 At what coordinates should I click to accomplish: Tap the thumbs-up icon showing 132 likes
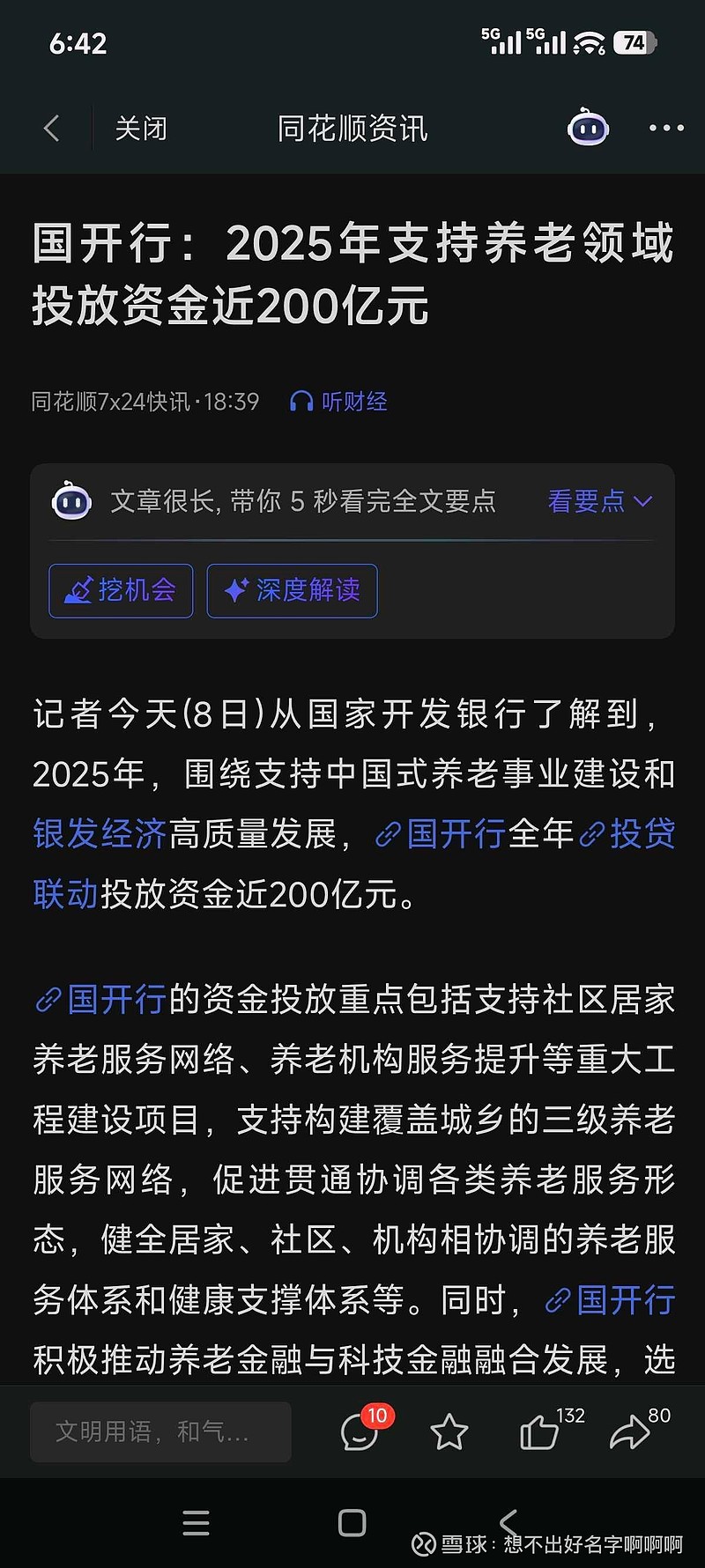pos(542,1431)
